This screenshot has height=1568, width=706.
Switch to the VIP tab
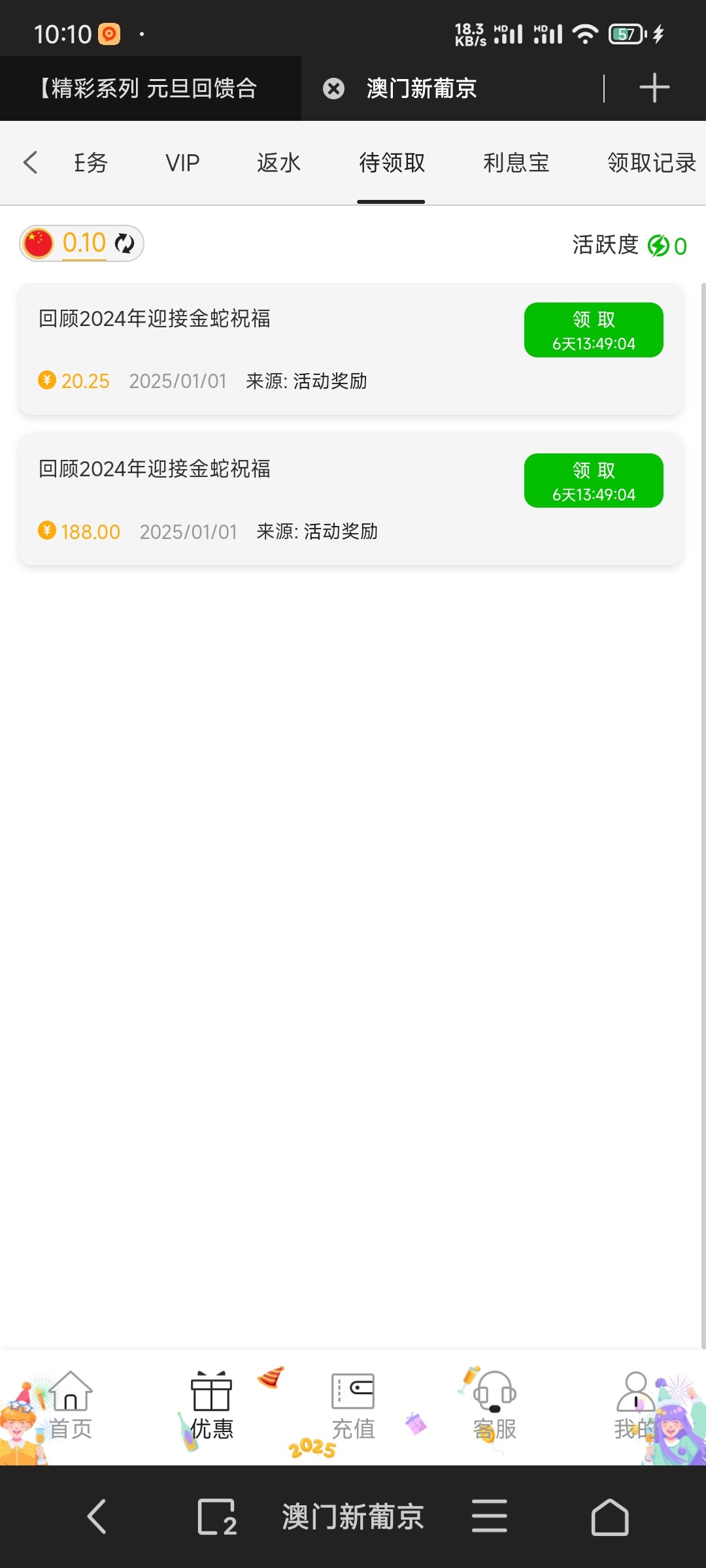coord(182,163)
